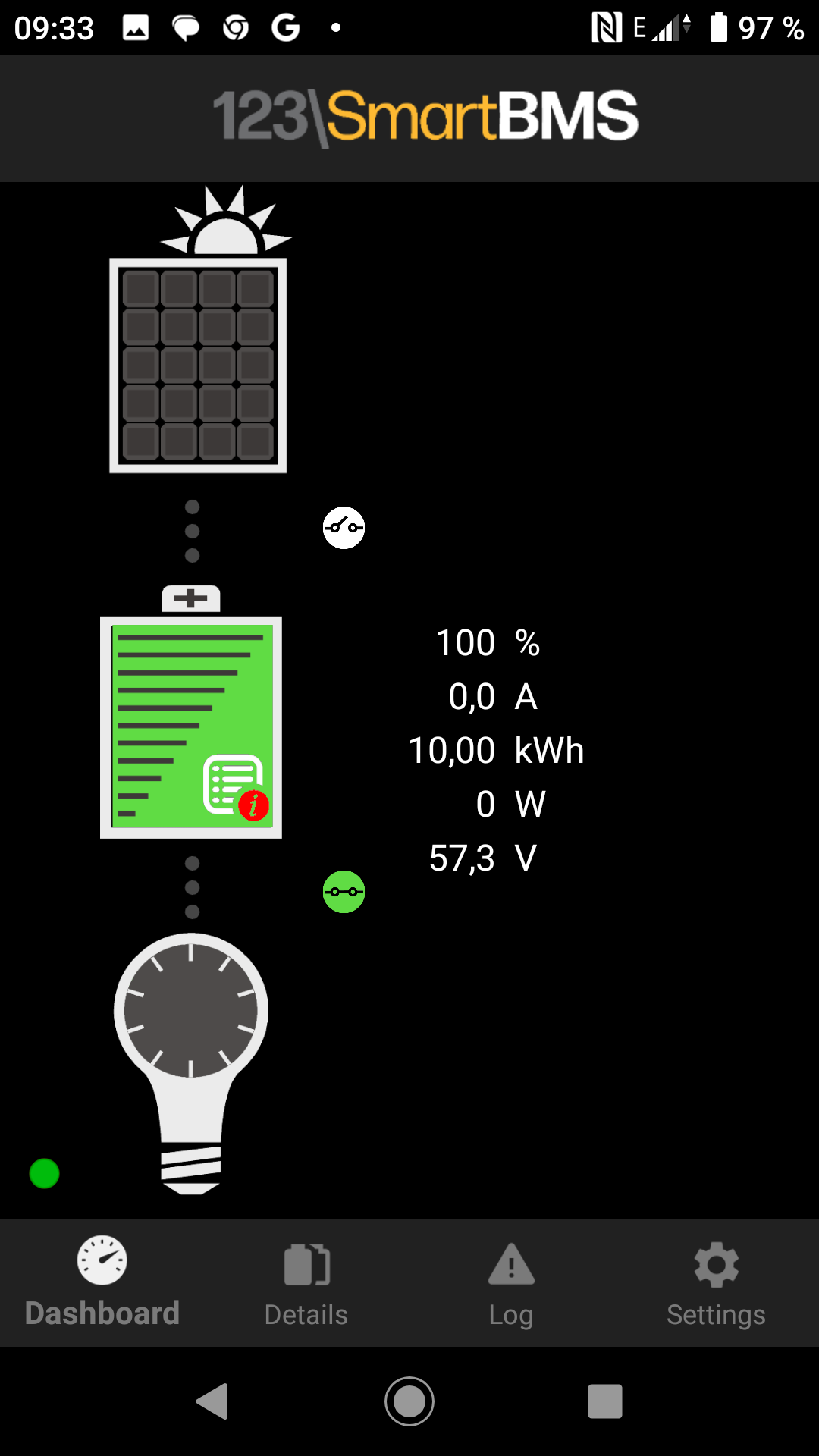Select the Dashboard tab

(102, 1283)
